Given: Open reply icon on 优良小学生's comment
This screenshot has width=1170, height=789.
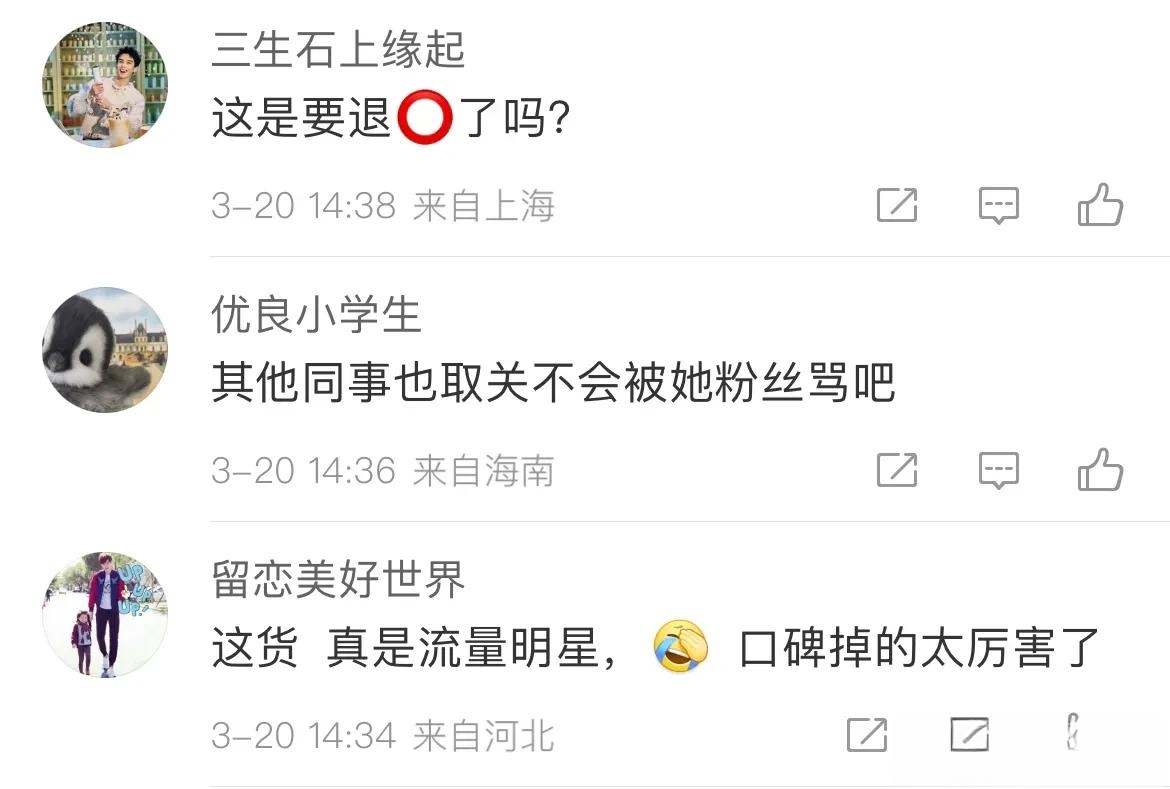Looking at the screenshot, I should coord(998,469).
